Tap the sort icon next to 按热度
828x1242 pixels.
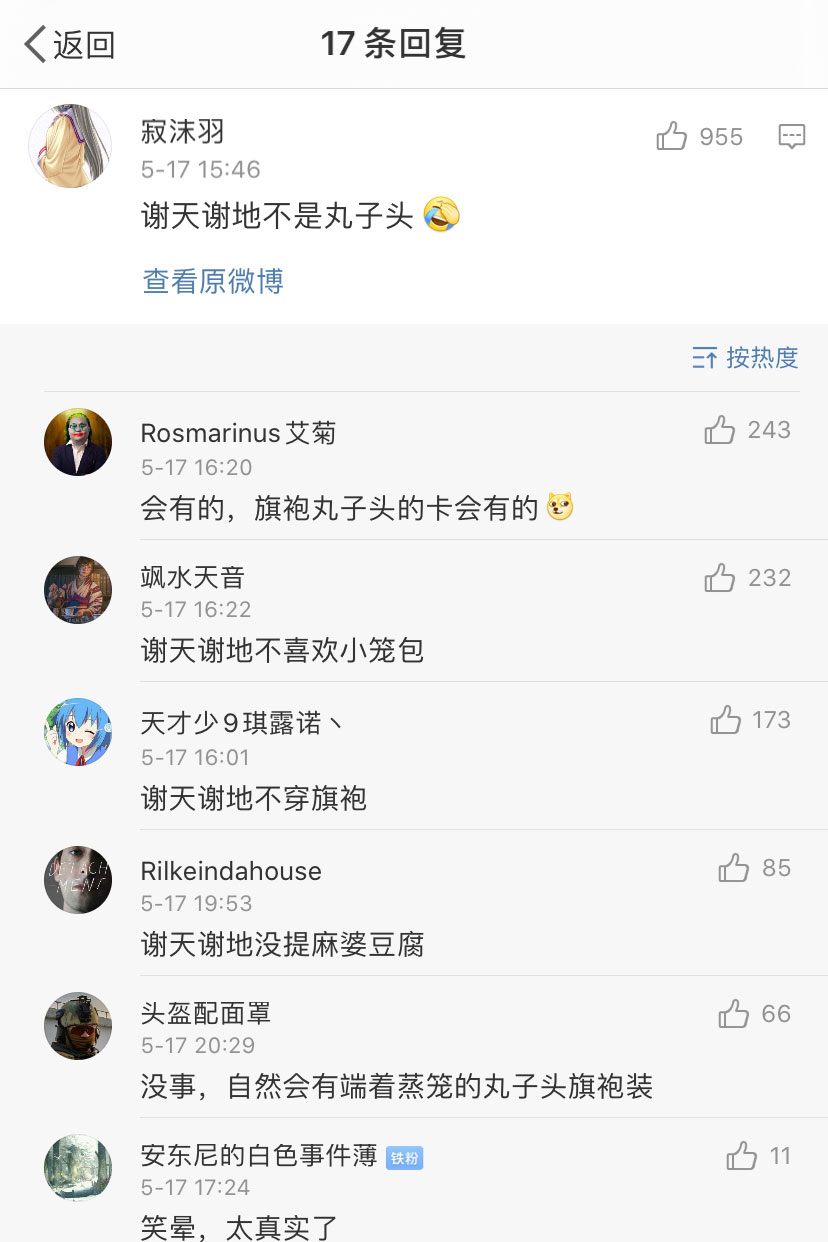706,358
